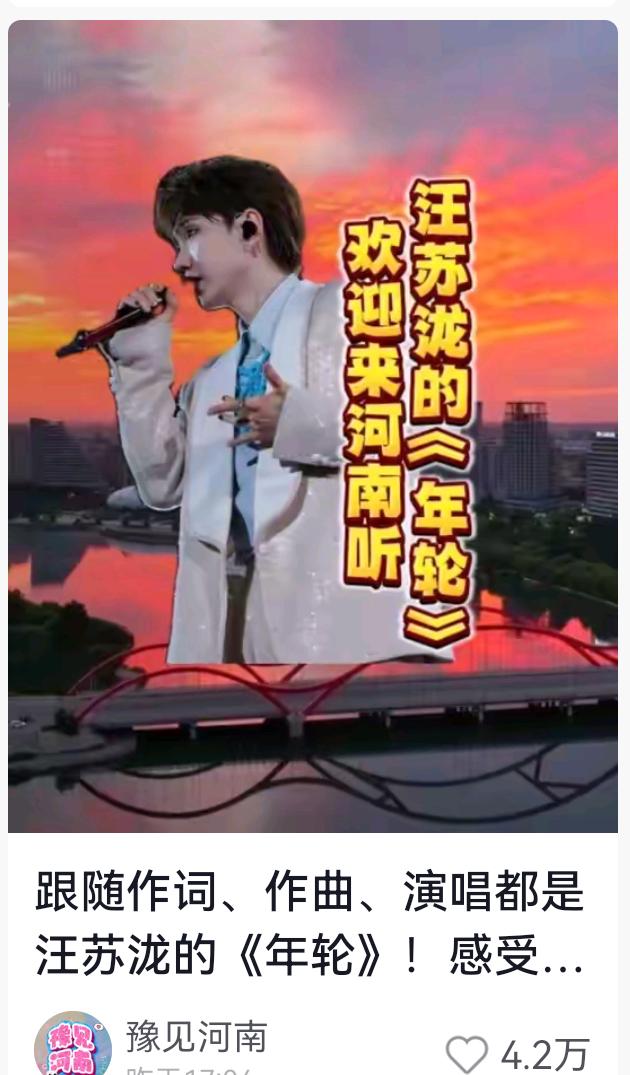630x1075 pixels.
Task: Like the post by 豫见河南
Action: (x=467, y=1054)
